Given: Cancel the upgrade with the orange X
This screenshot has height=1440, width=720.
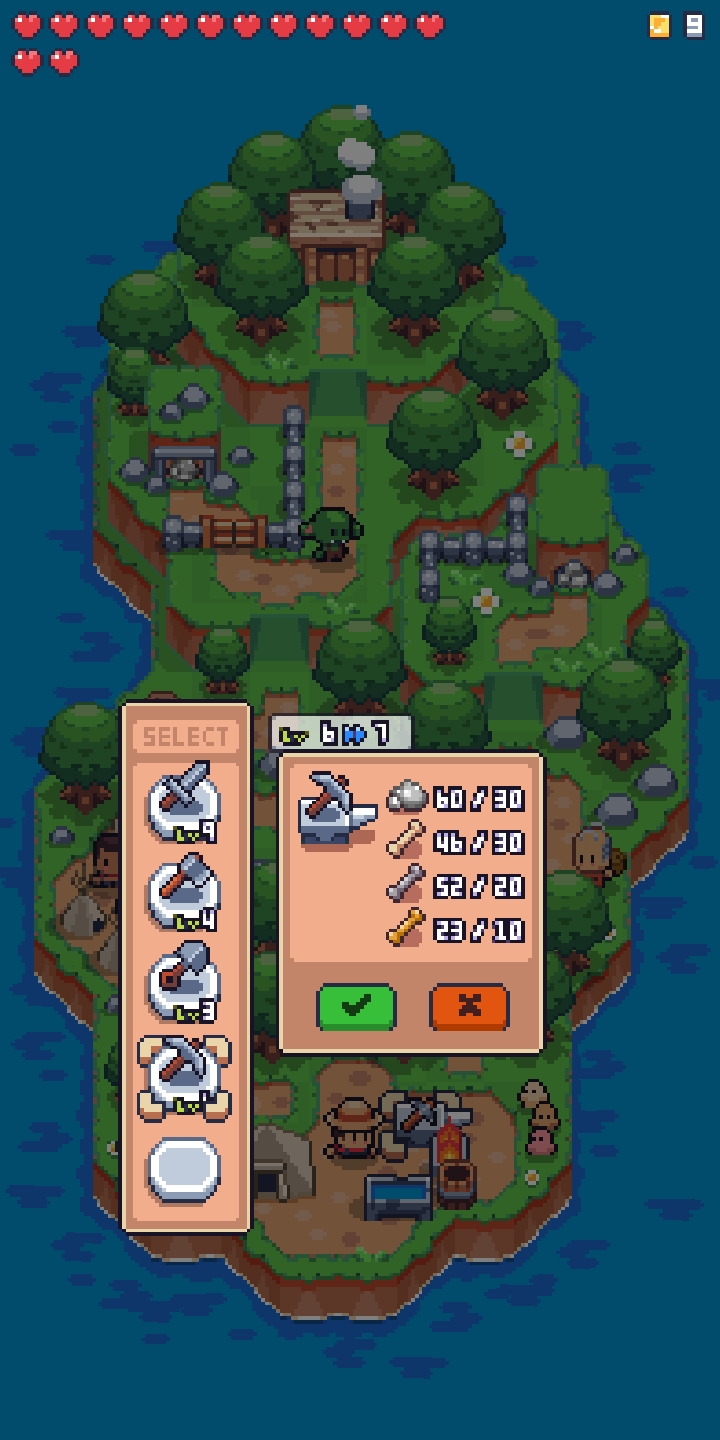Looking at the screenshot, I should tap(469, 1006).
